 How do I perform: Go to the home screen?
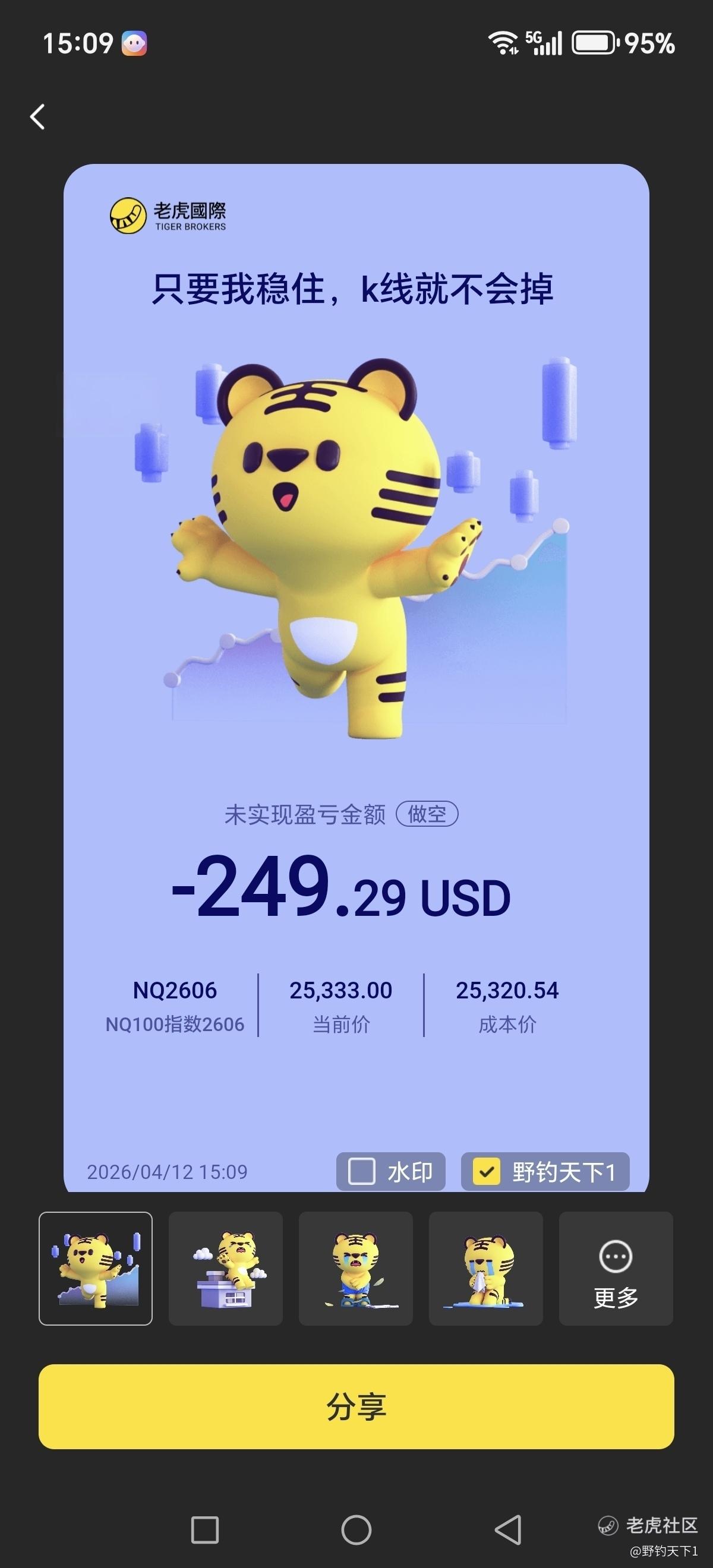coord(356,1529)
